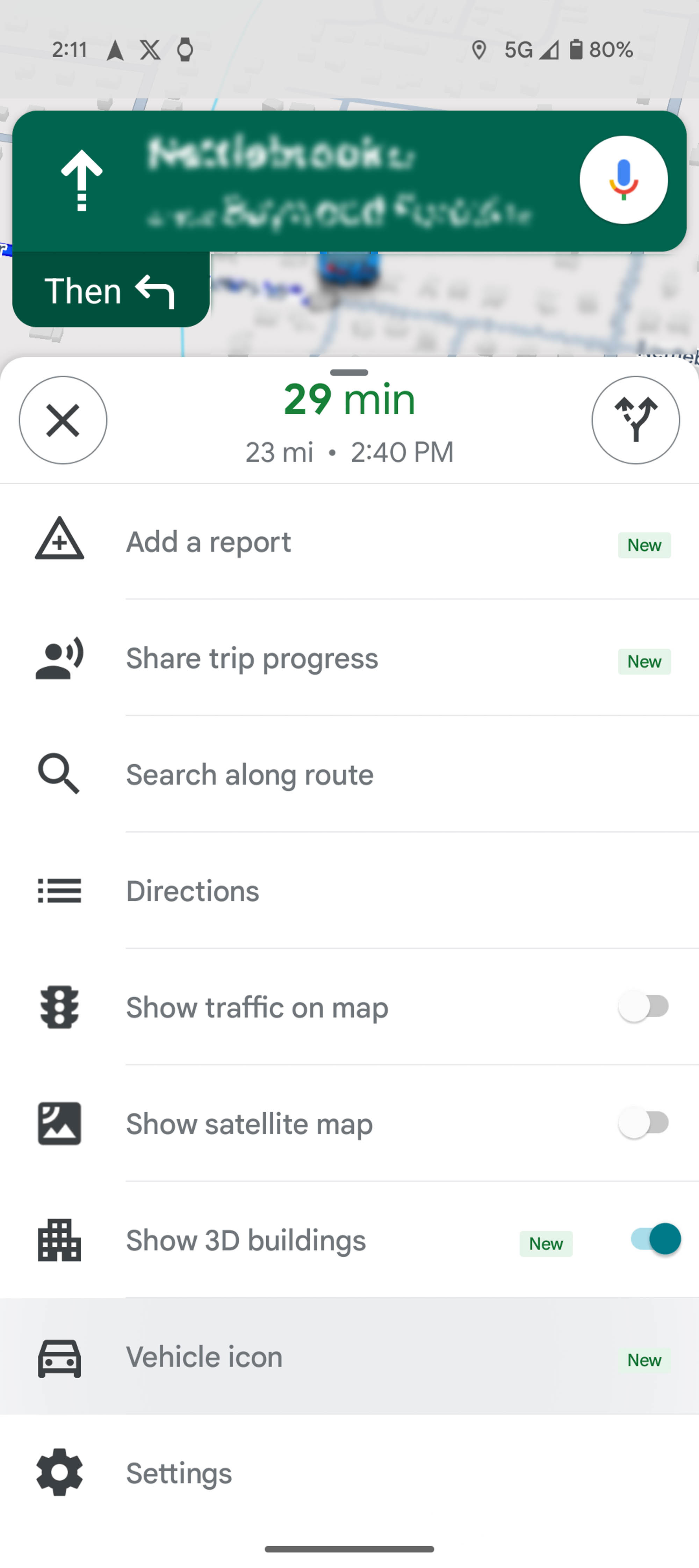This screenshot has height=1568, width=699.
Task: Expand the Then next-turn preview
Action: pyautogui.click(x=110, y=290)
